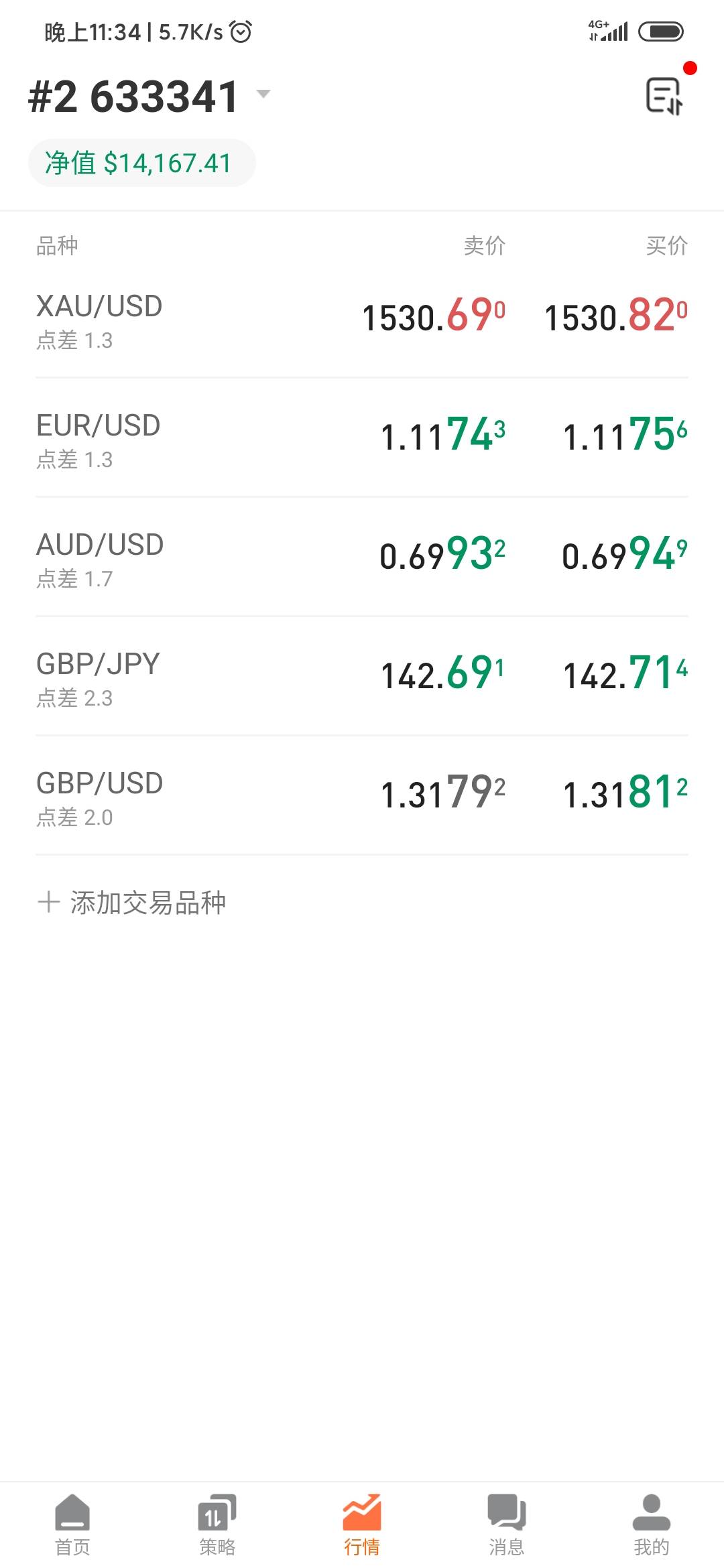Switch to the 首页 home tab
The image size is (724, 1568).
72,1525
